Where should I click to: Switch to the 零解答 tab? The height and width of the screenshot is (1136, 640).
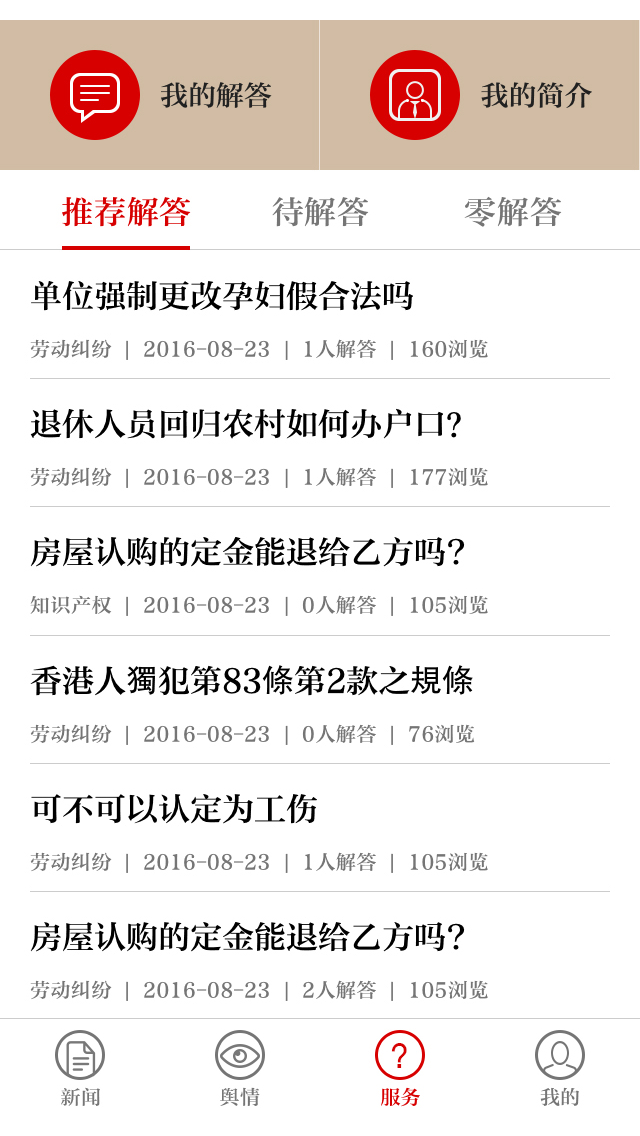[x=512, y=212]
